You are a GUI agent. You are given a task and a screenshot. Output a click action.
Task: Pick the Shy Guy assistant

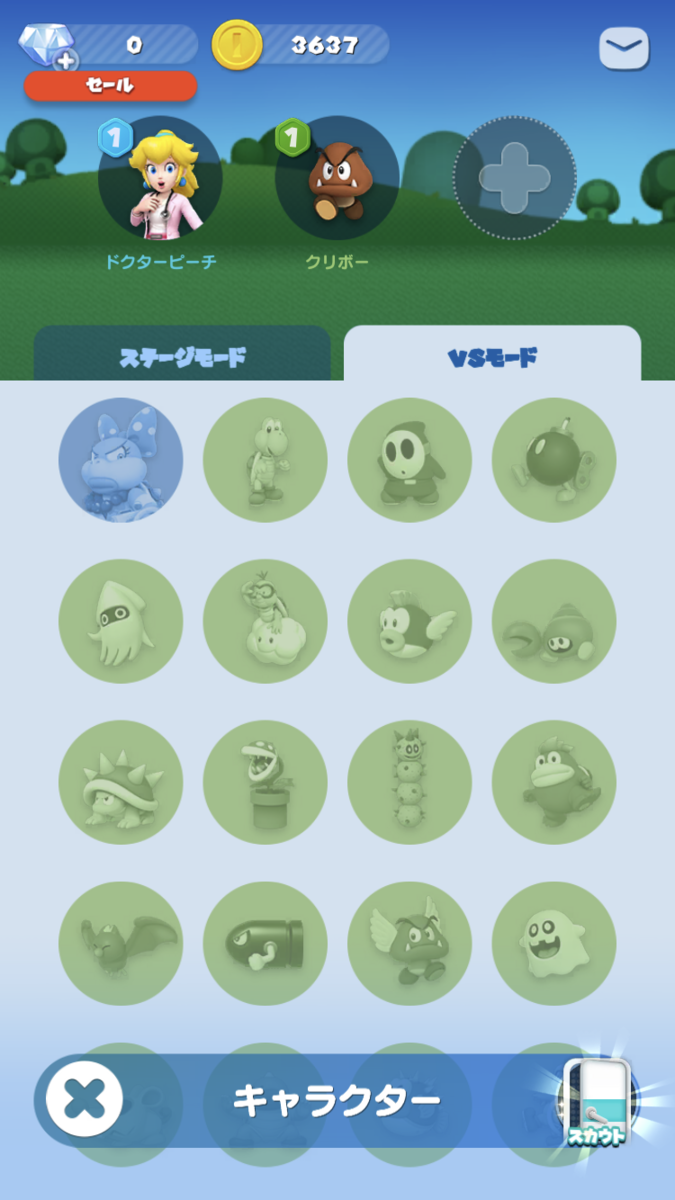[409, 460]
